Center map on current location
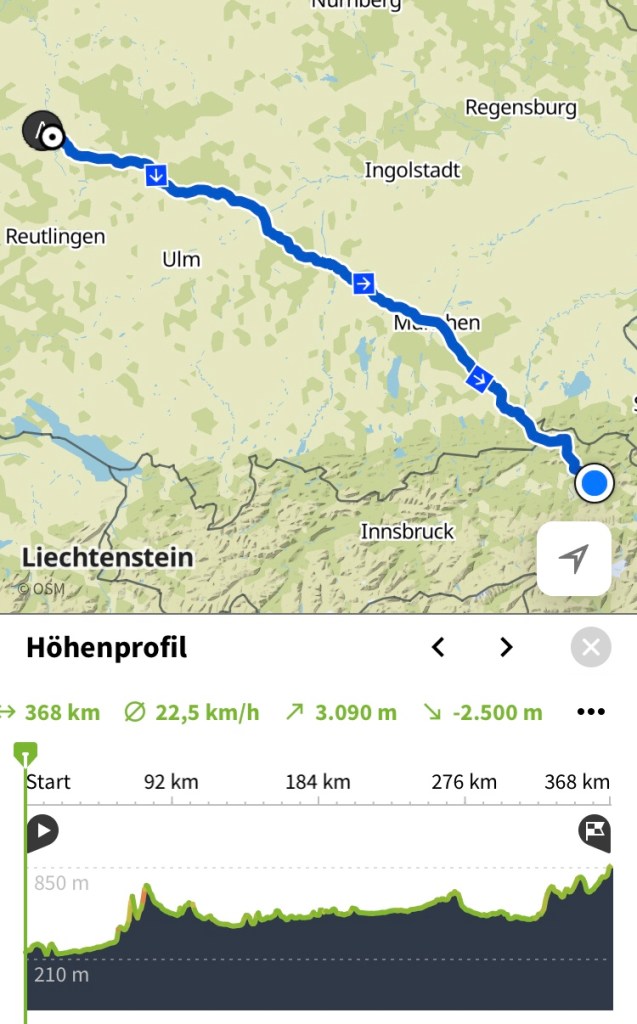 [x=574, y=559]
